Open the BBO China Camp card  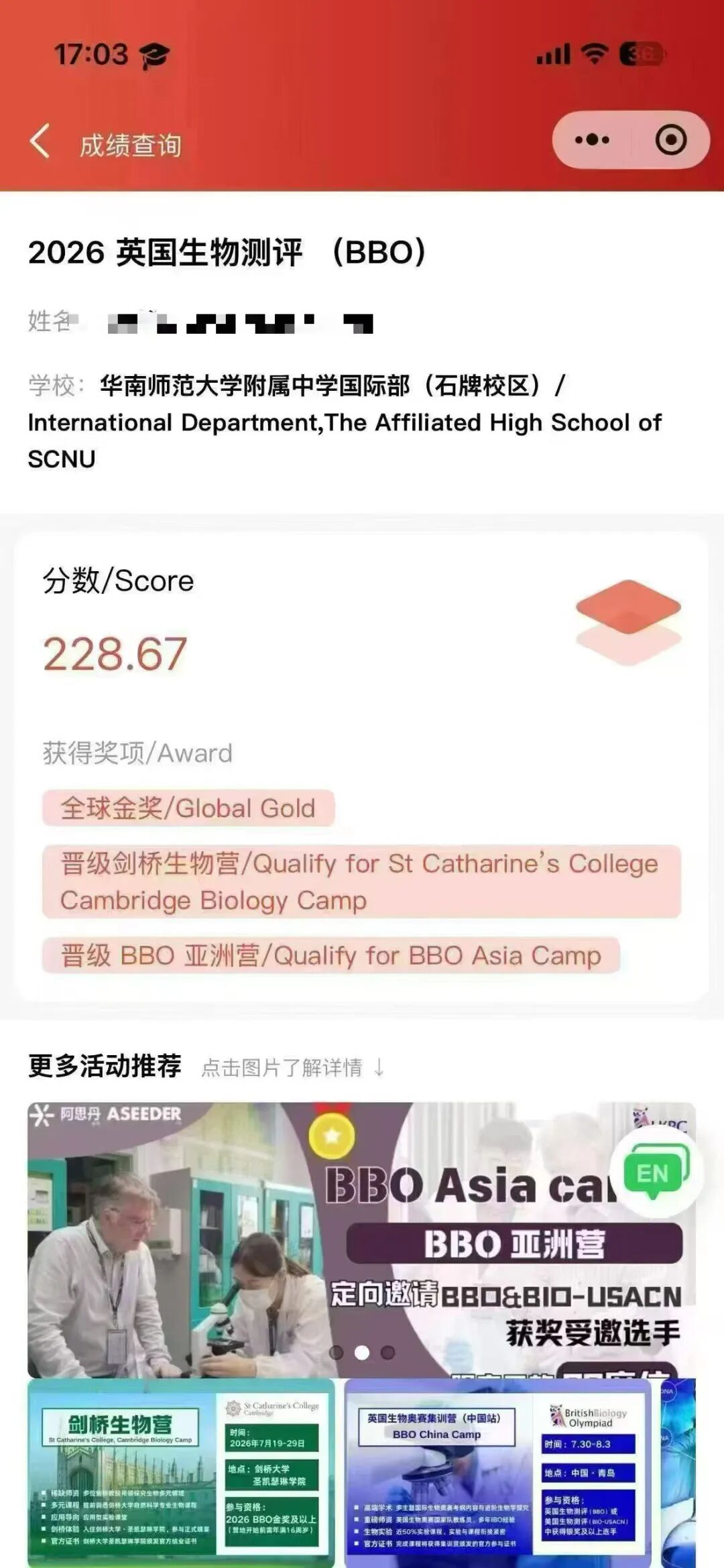coord(497,1472)
